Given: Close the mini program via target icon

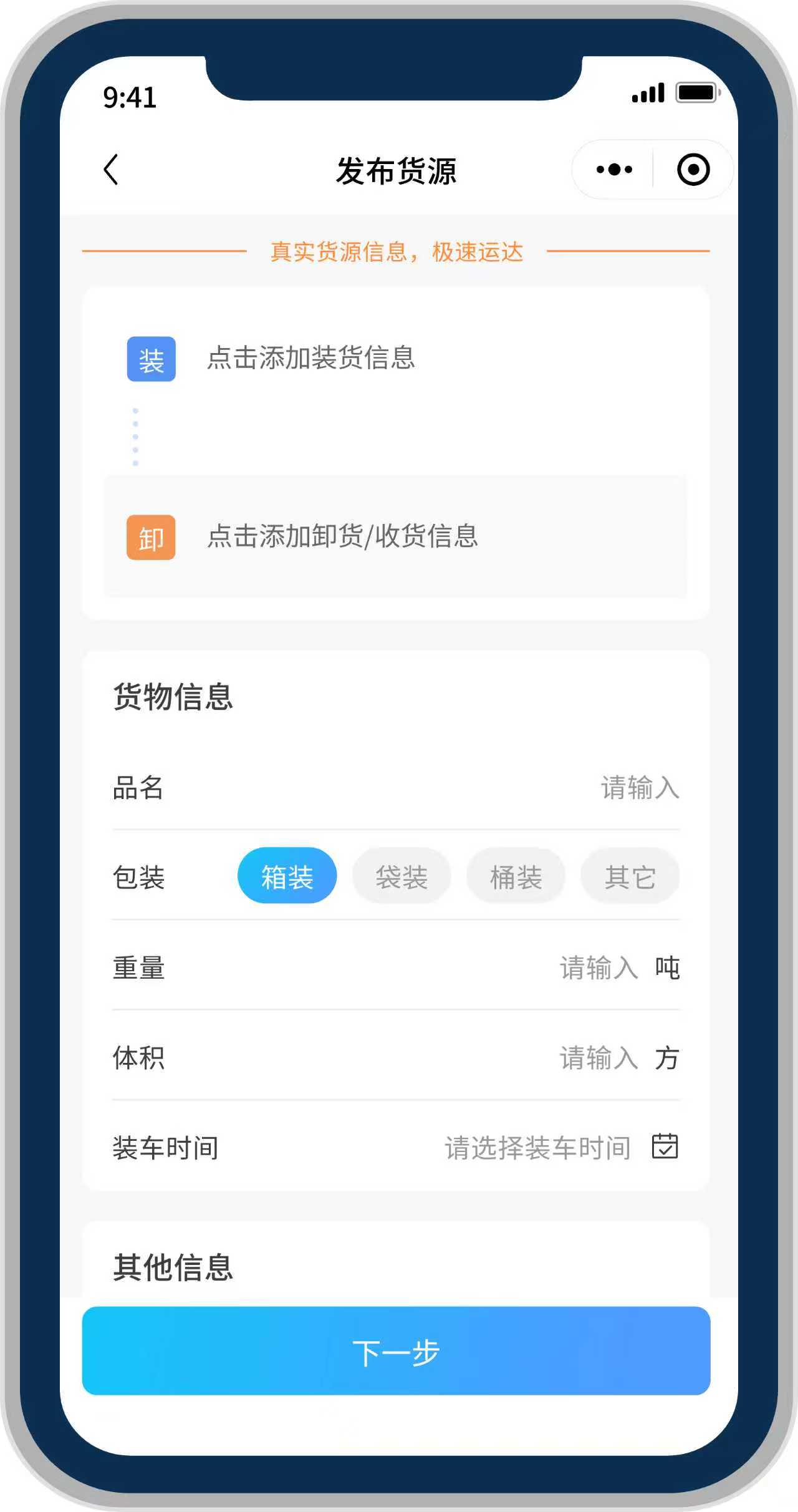Looking at the screenshot, I should click(693, 170).
